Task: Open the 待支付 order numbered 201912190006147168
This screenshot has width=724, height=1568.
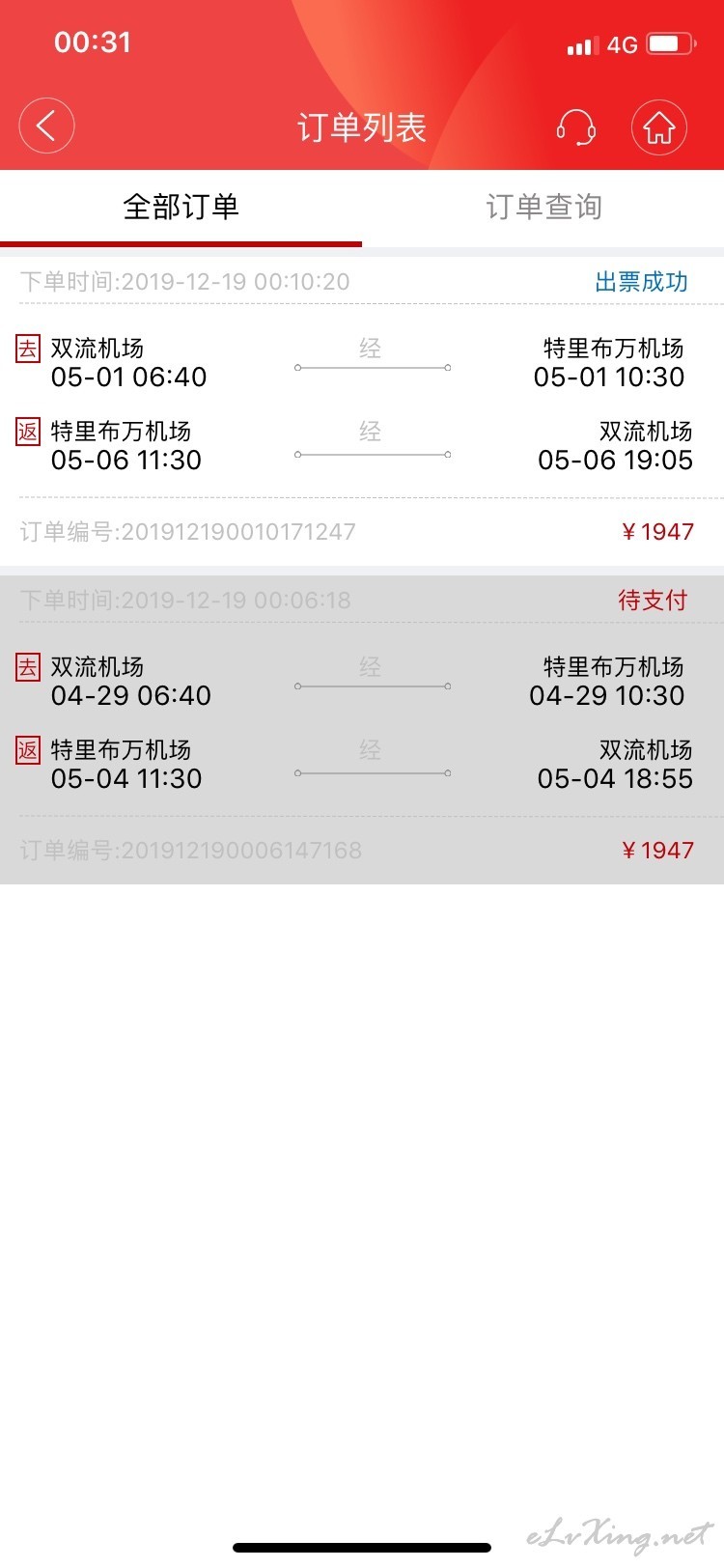Action: pos(362,729)
